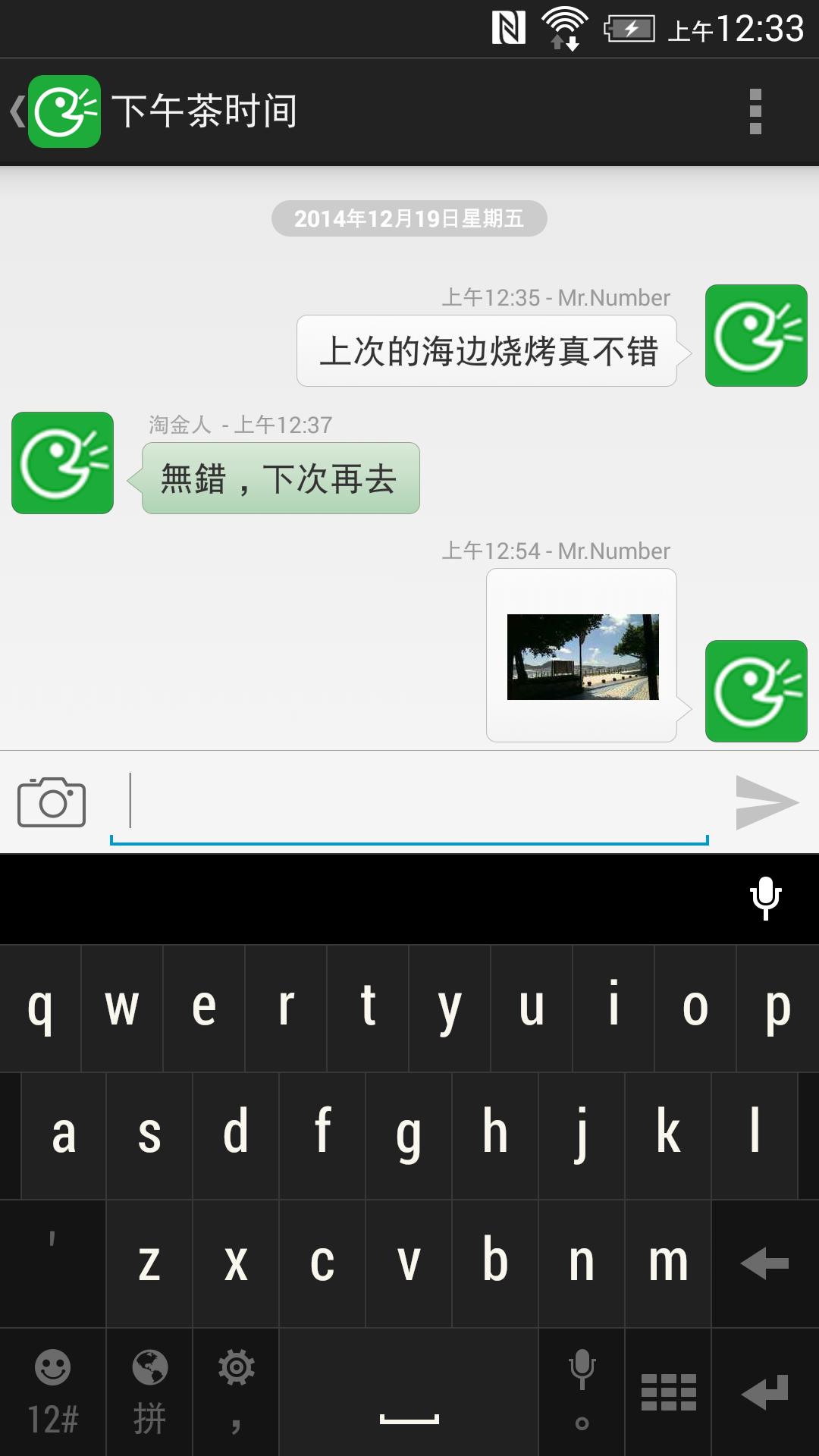Open the emoji keyboard with the smiley icon
819x1456 pixels.
click(x=53, y=1385)
